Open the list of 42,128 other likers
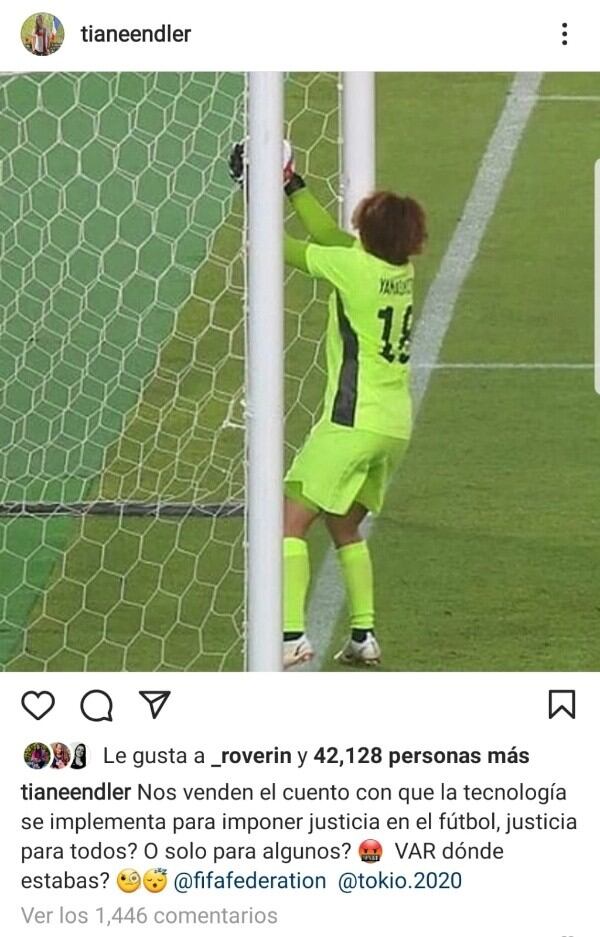 coord(420,756)
